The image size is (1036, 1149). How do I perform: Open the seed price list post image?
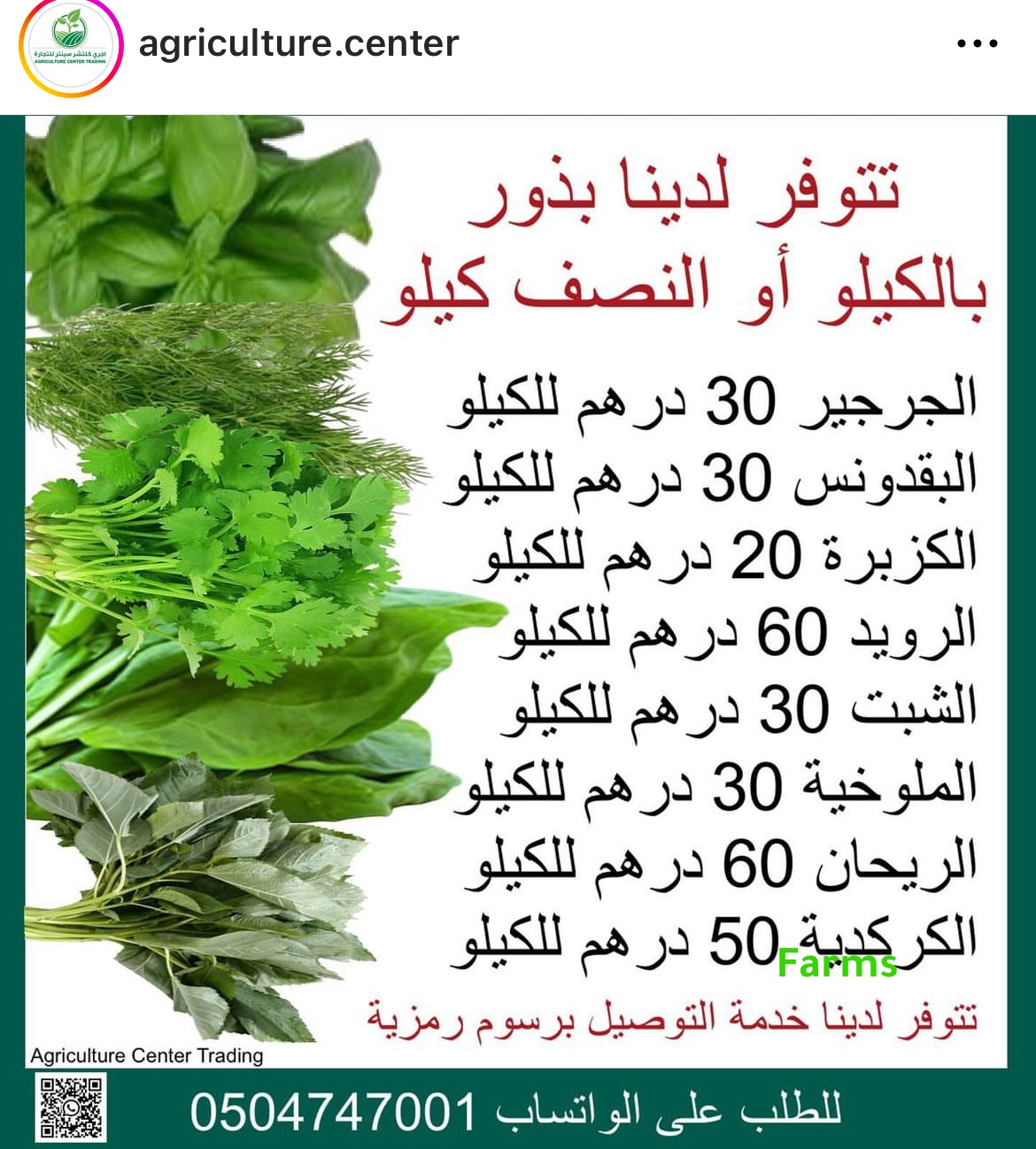[517, 630]
